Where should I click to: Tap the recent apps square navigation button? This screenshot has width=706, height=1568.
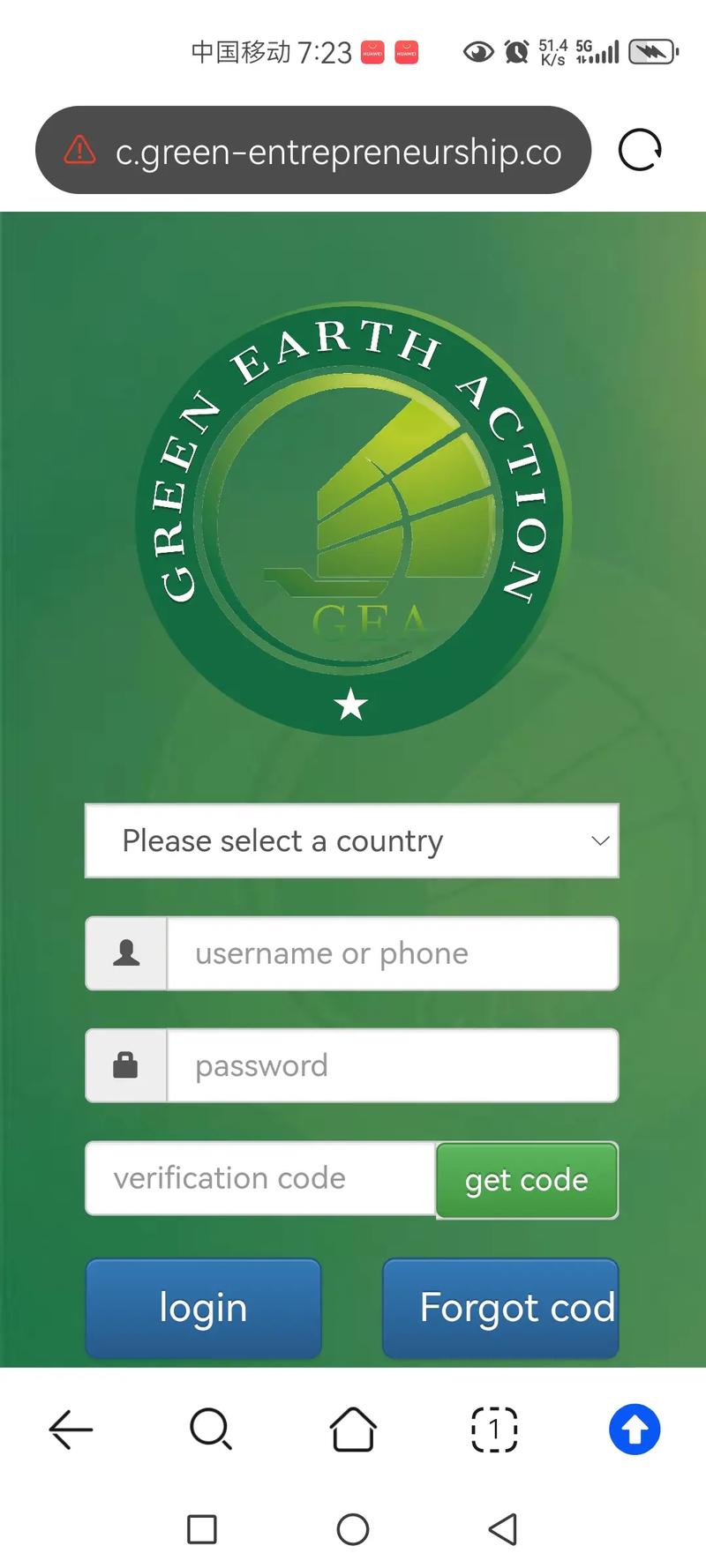coord(203,1530)
